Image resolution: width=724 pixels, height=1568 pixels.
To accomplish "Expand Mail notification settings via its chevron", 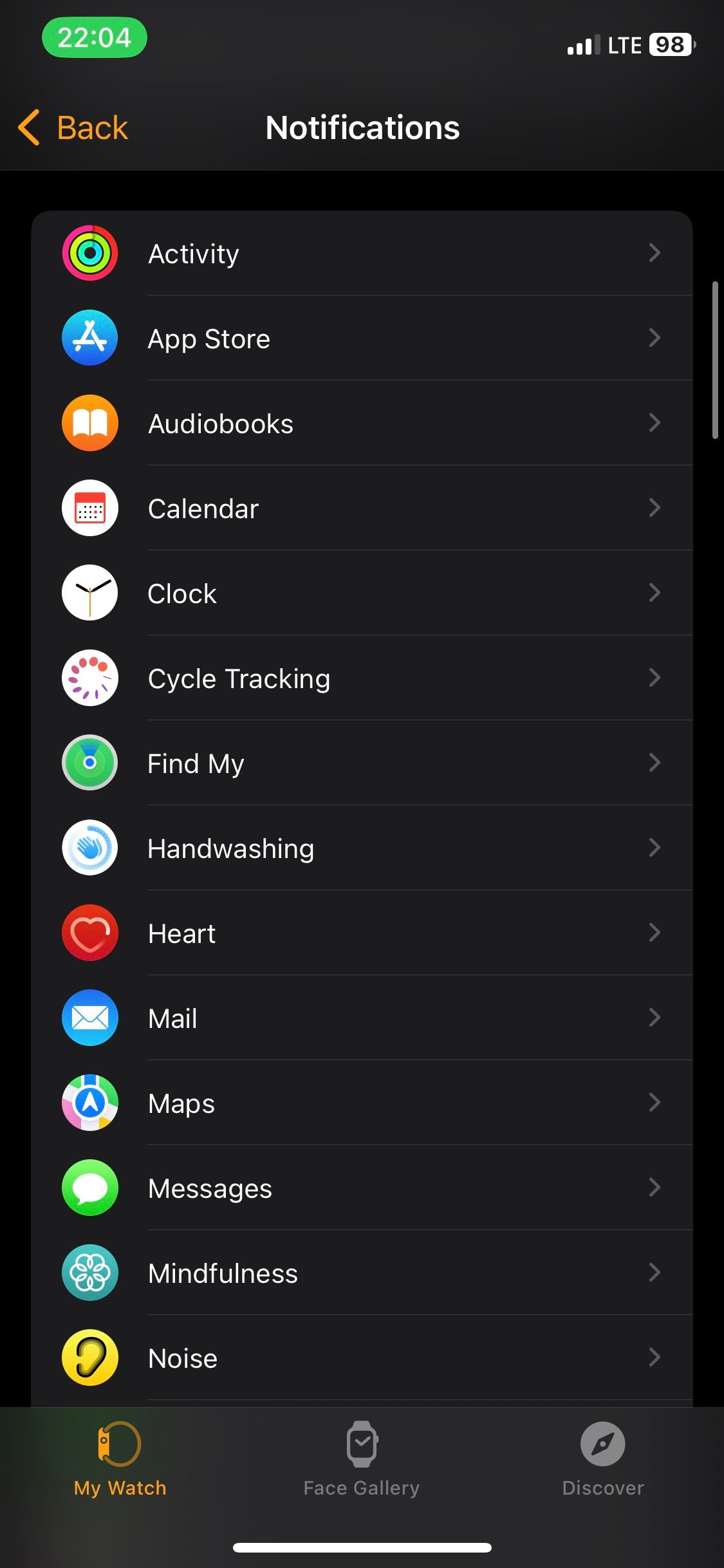I will [655, 1018].
